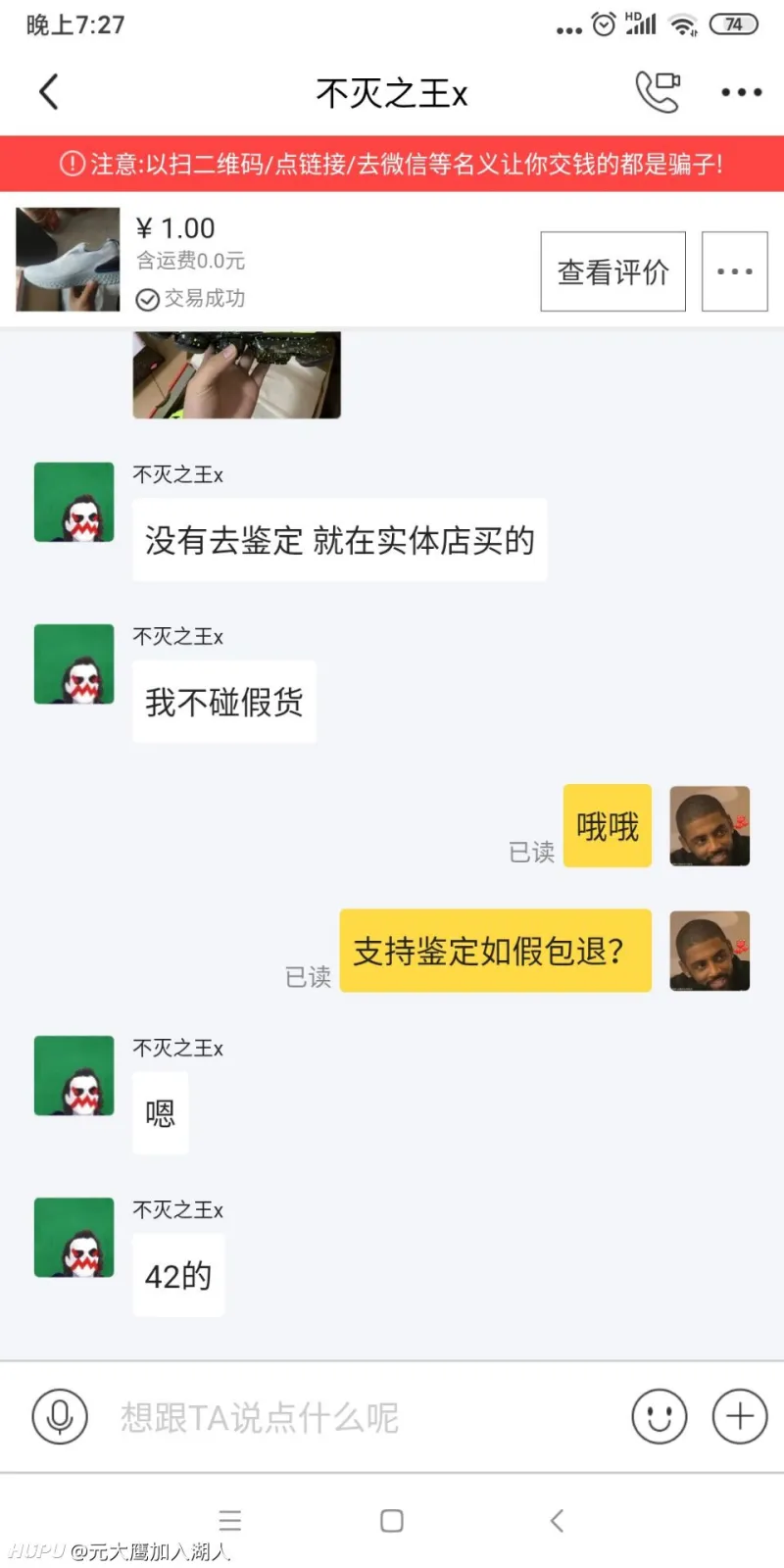Open the ¥1.00 product thumbnail
784x1568 pixels.
68,260
